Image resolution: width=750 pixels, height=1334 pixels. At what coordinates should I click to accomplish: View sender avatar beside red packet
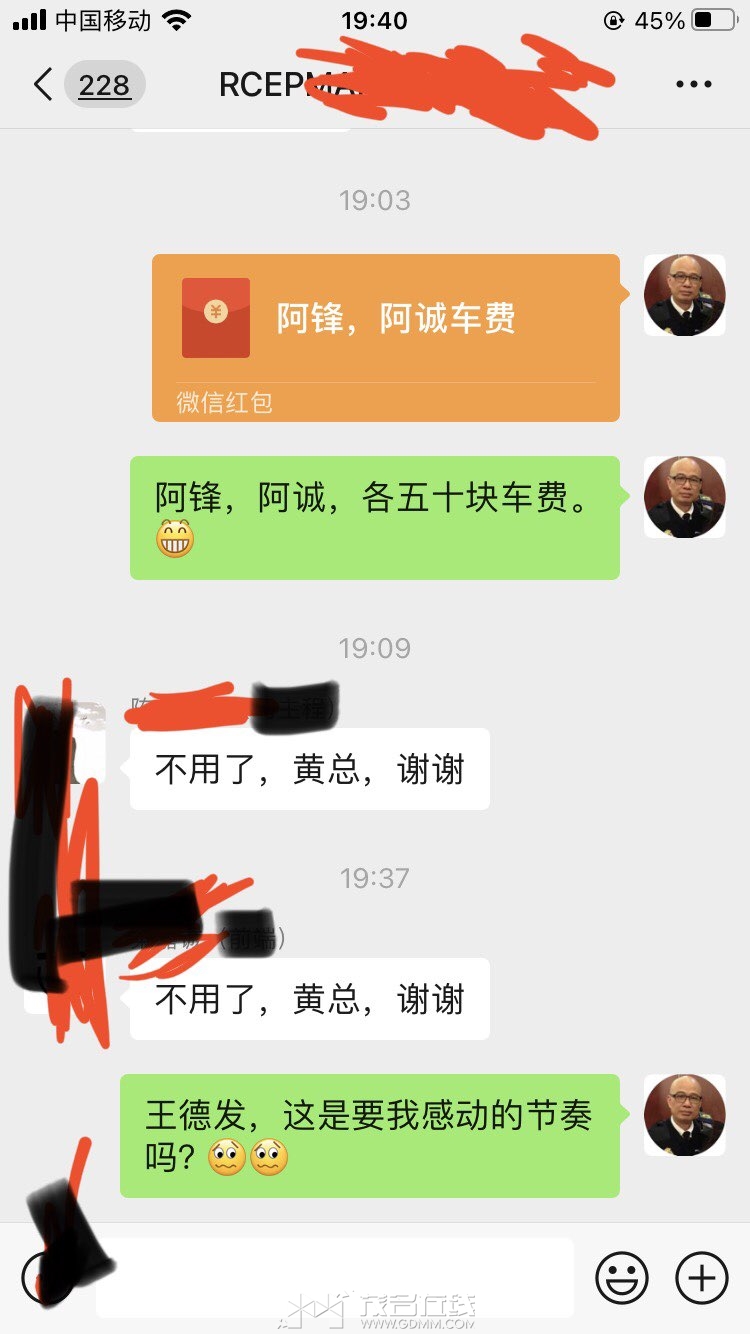click(x=684, y=295)
